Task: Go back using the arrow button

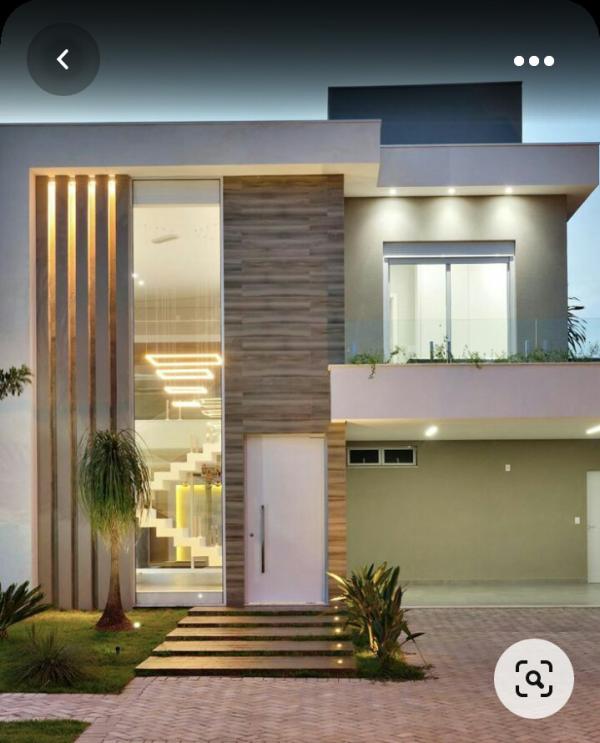Action: (63, 59)
